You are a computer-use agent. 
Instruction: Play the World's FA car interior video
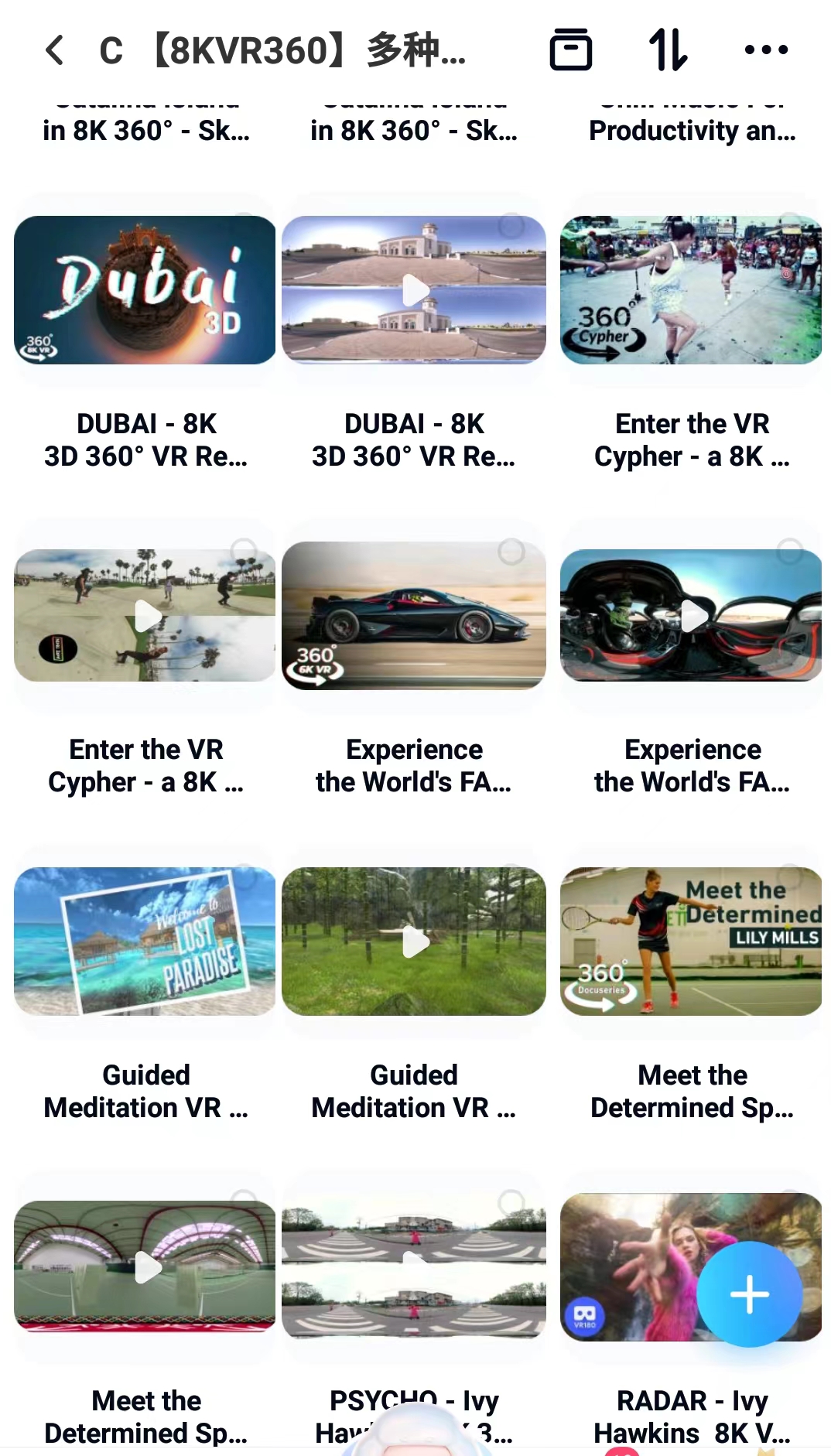pyautogui.click(x=691, y=616)
